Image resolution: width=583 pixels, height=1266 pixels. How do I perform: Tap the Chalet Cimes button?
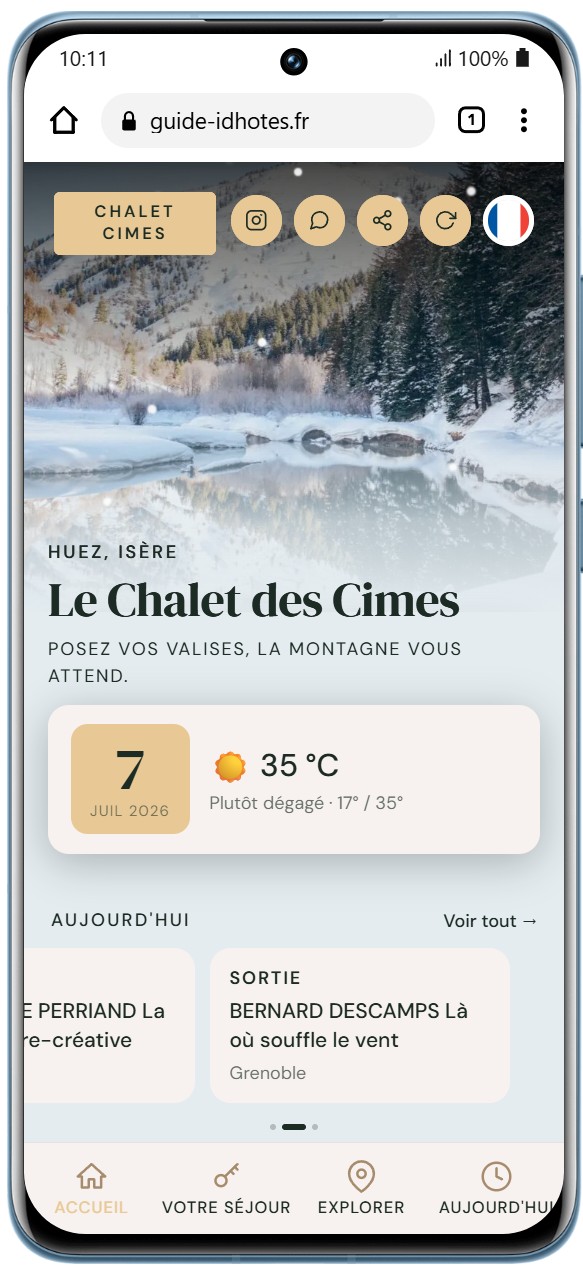(135, 223)
